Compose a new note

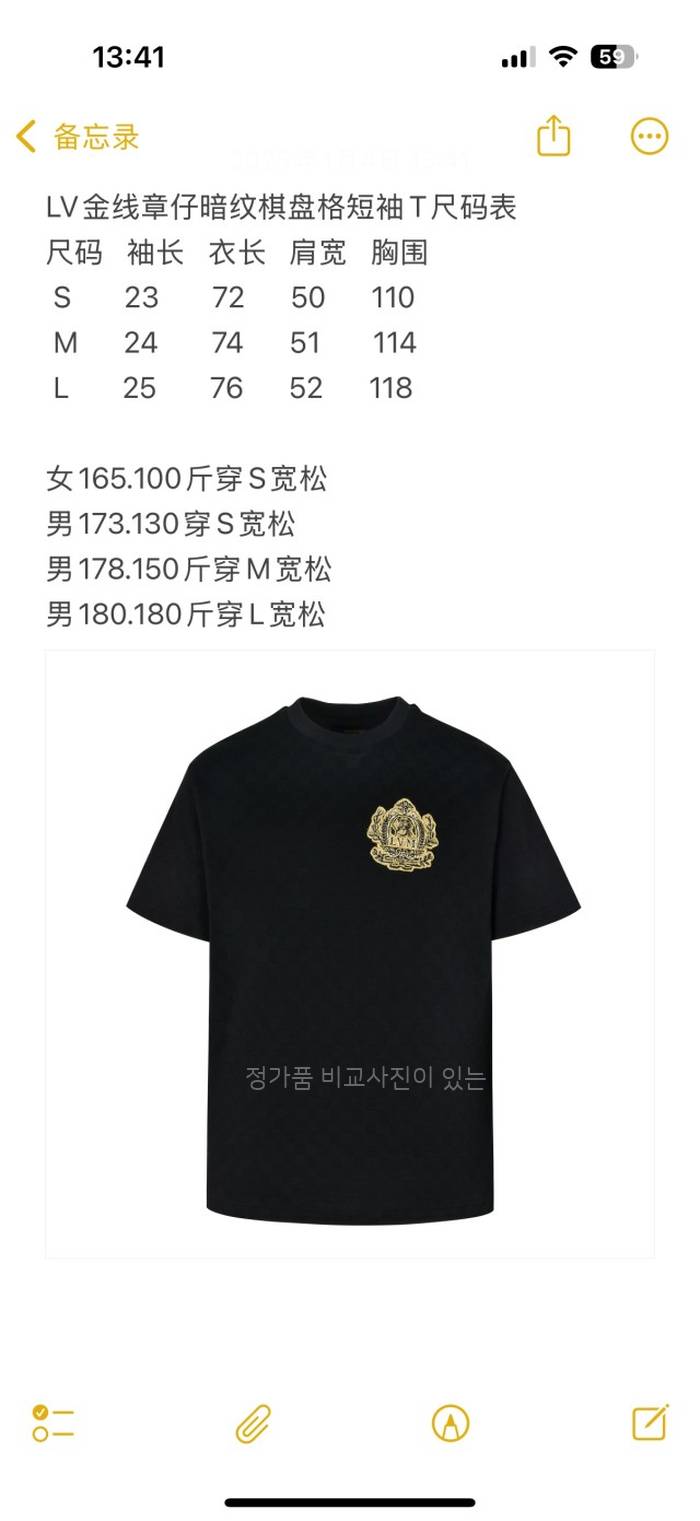650,1421
